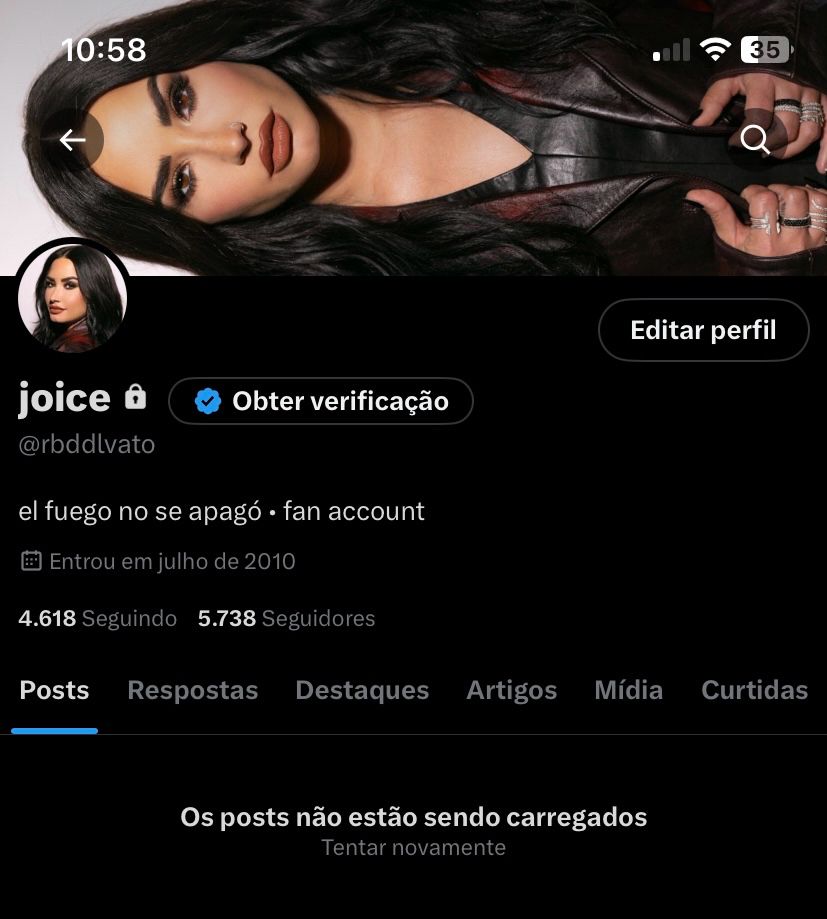
Task: Tap Tentar novamente to reload posts
Action: (x=413, y=848)
